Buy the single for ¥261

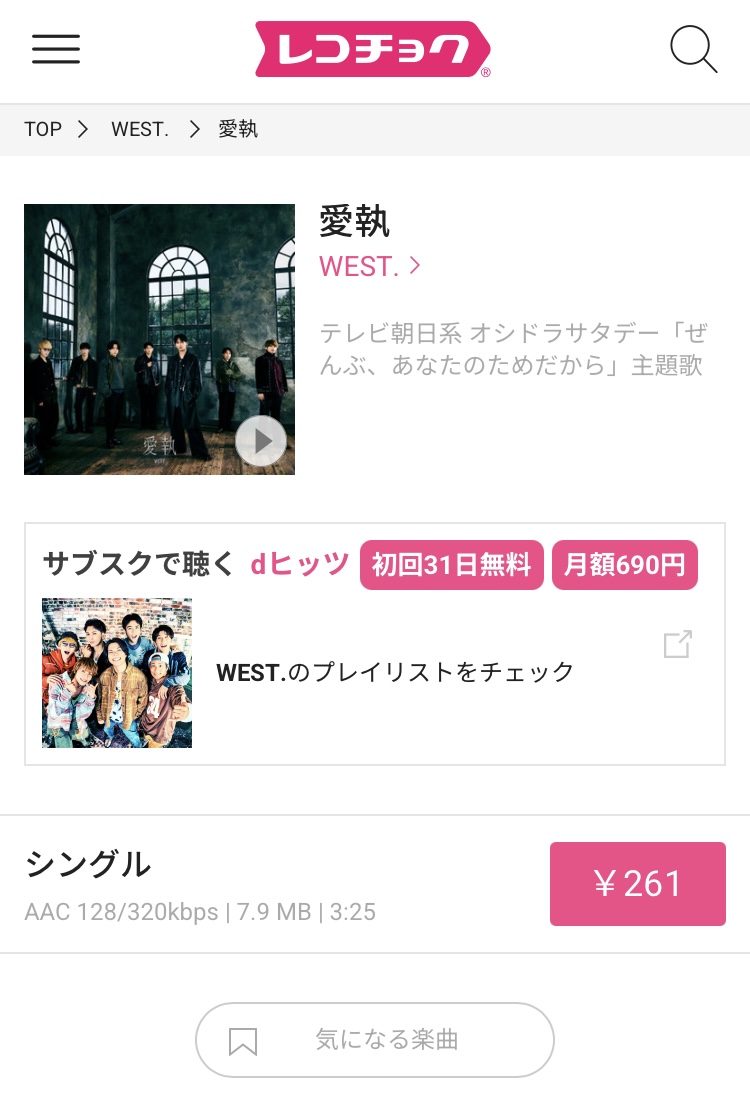click(637, 884)
